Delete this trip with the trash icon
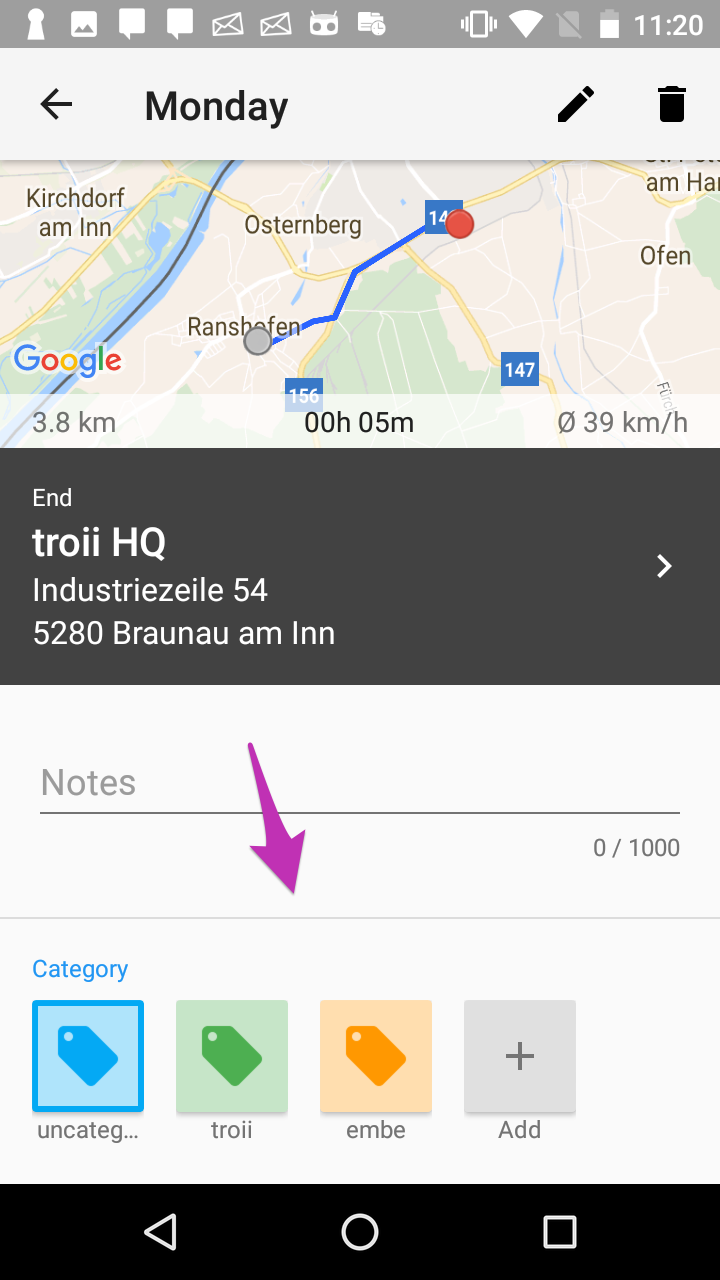Screen dimensions: 720x1280 click(x=672, y=104)
